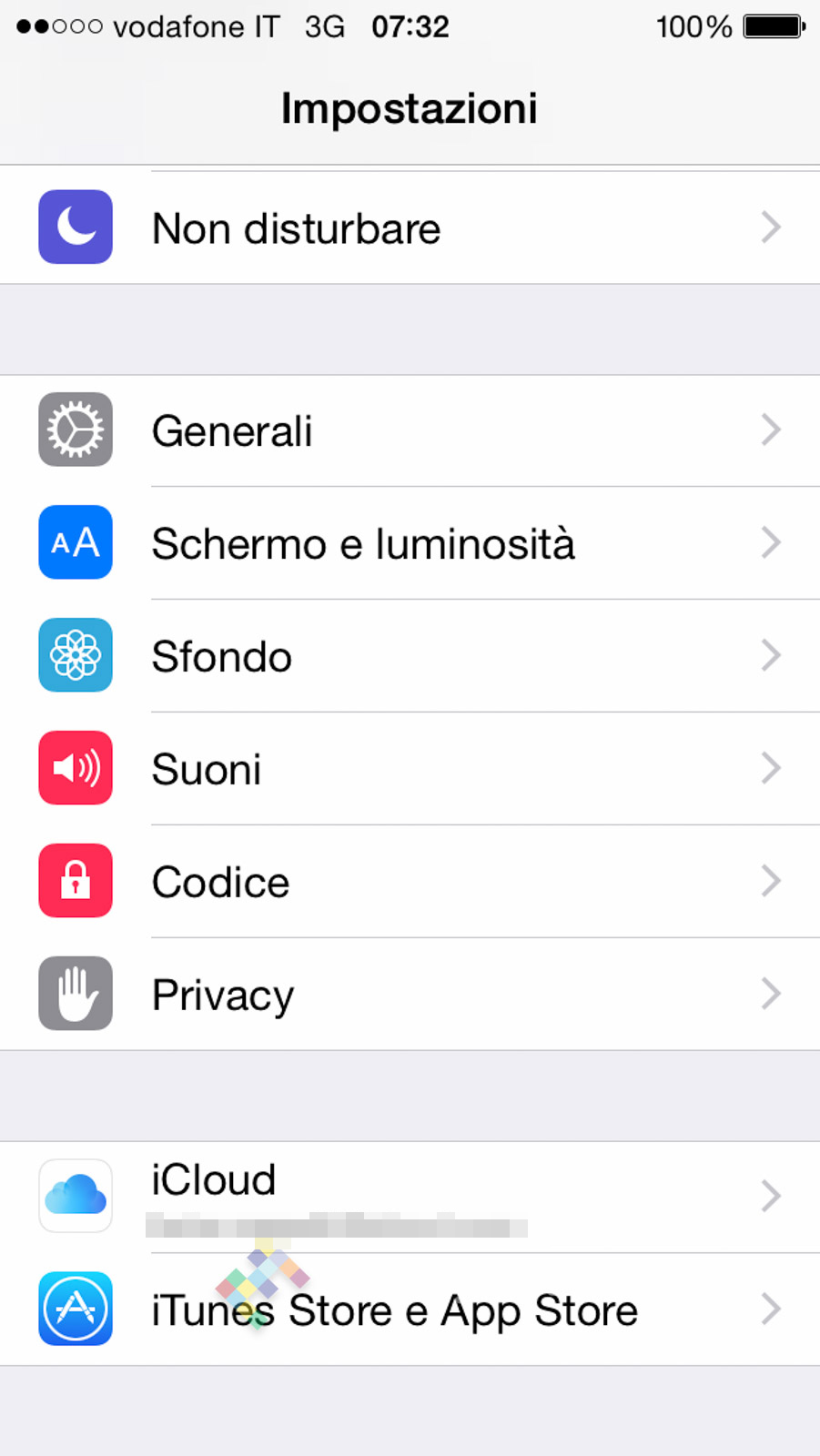
Task: Open Non disturbare settings
Action: pos(410,227)
